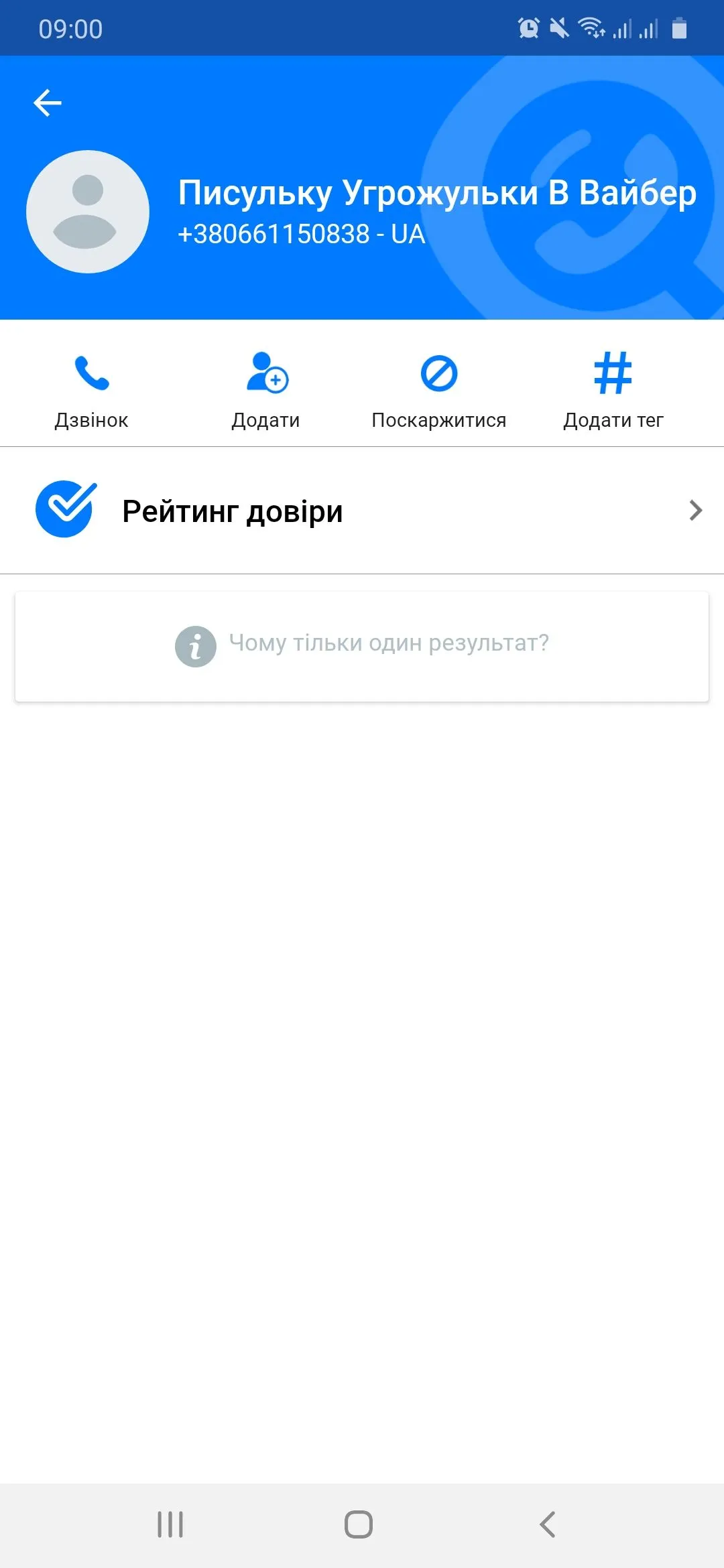
Task: Go to the home screen
Action: pyautogui.click(x=359, y=1524)
